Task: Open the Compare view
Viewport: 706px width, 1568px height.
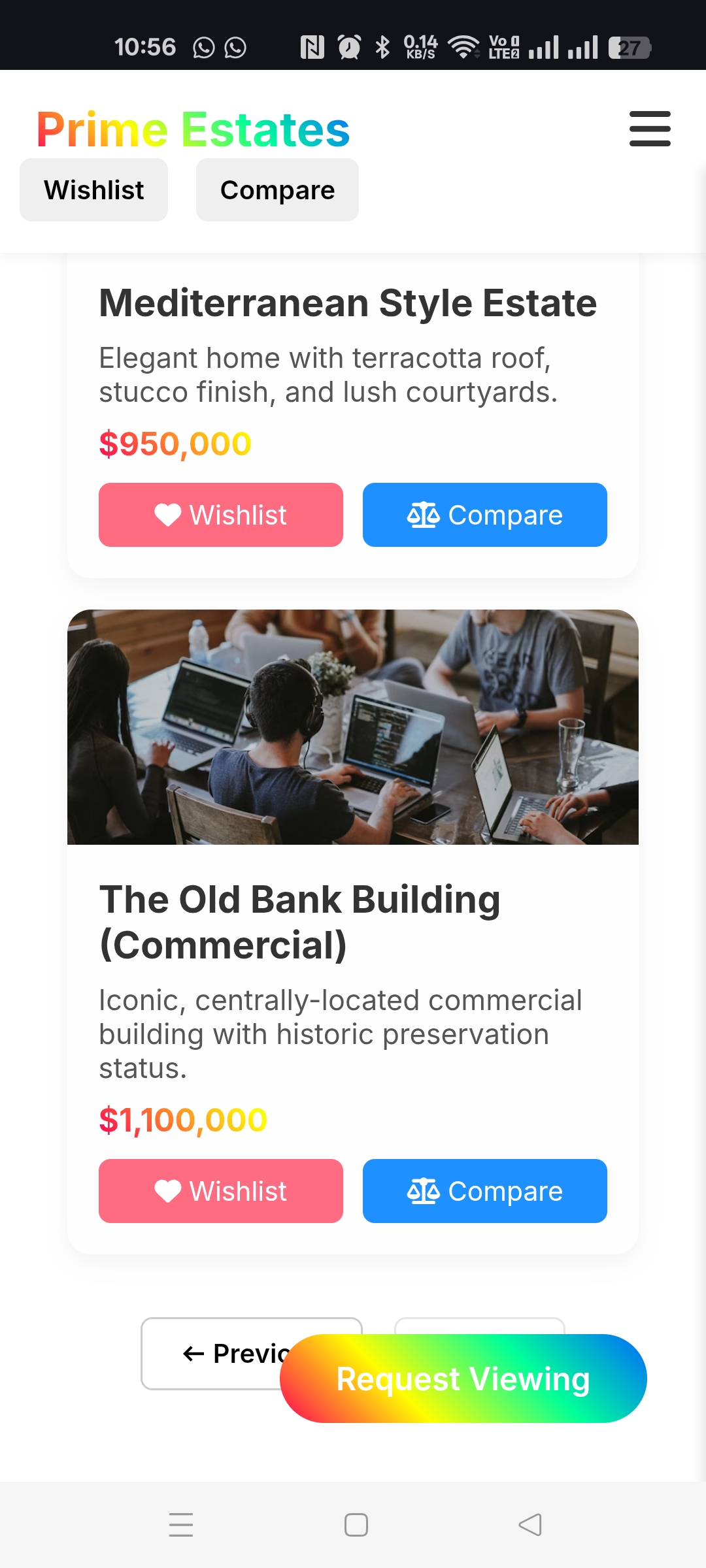Action: (x=277, y=189)
